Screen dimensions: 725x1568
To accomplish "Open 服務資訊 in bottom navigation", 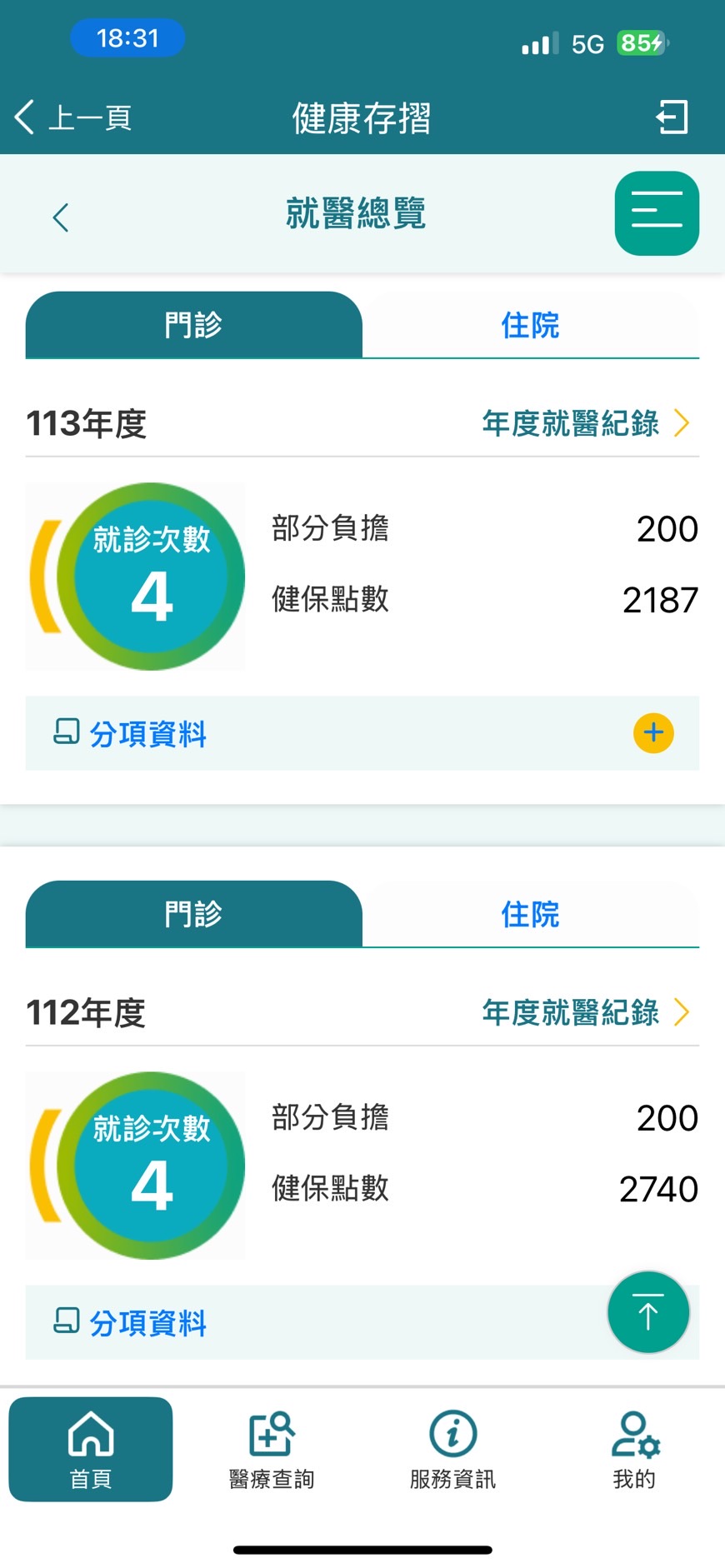I will click(x=452, y=1450).
